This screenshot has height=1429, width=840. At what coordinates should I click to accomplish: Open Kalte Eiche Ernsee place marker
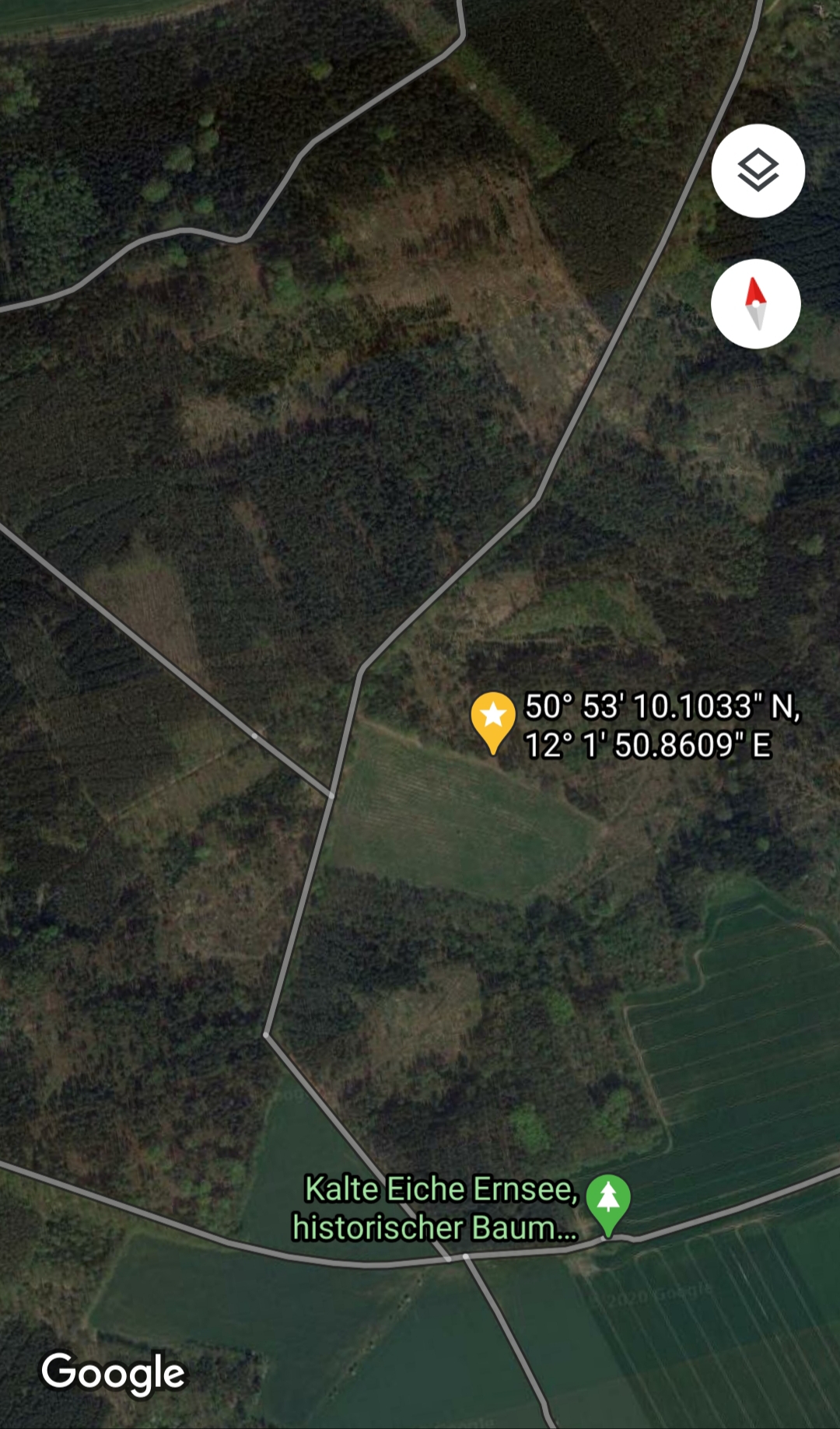(x=608, y=1201)
